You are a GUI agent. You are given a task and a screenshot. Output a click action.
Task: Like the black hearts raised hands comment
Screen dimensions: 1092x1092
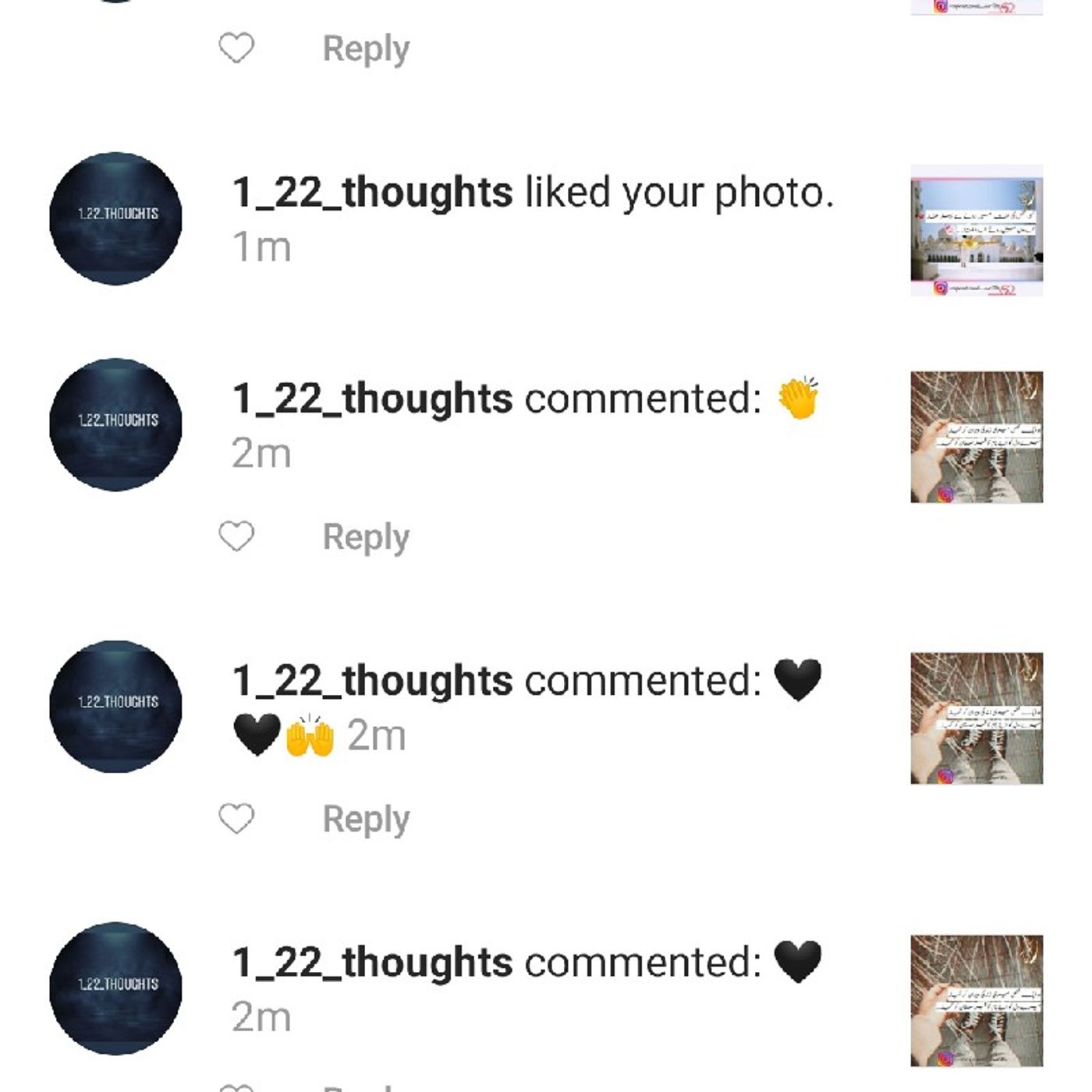pyautogui.click(x=236, y=819)
